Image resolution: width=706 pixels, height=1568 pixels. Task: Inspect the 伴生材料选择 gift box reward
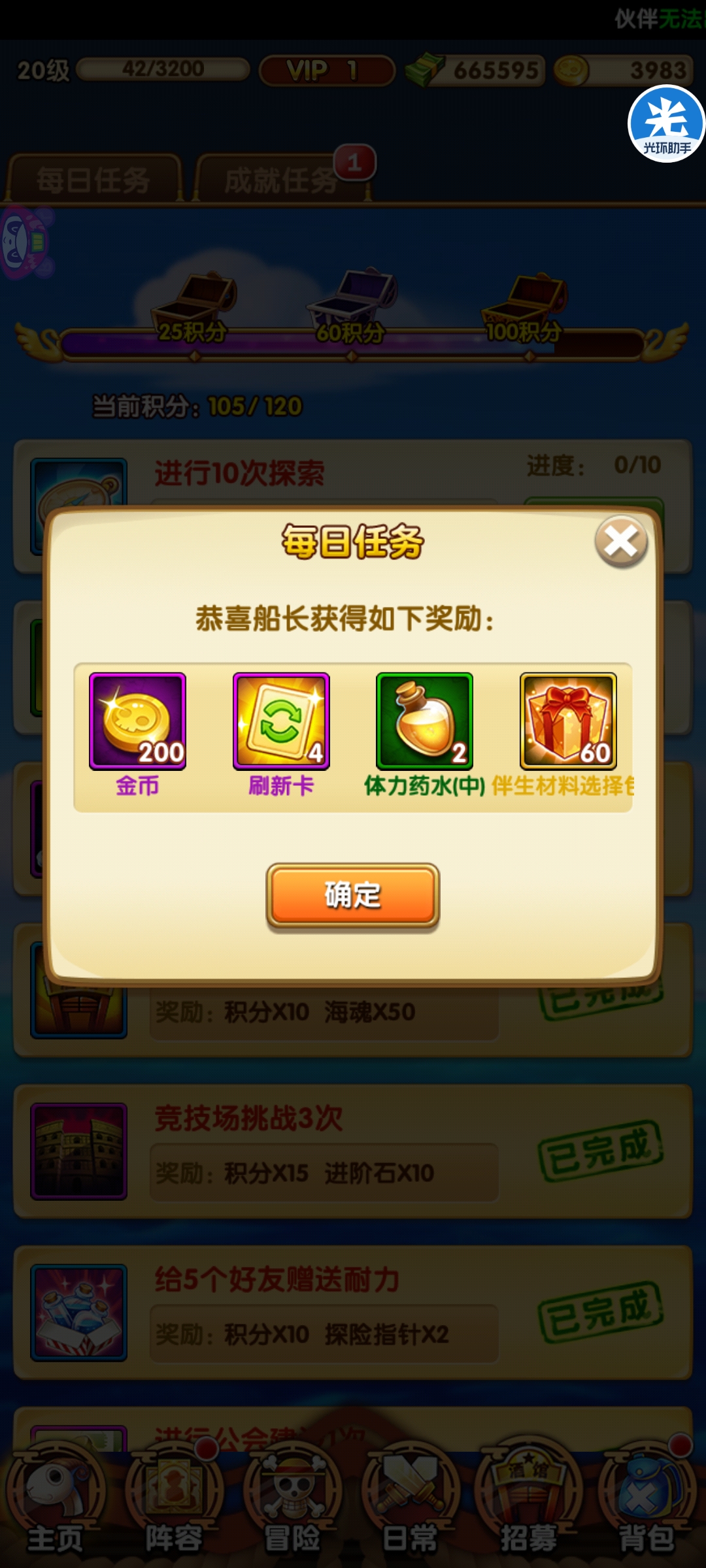tap(568, 721)
